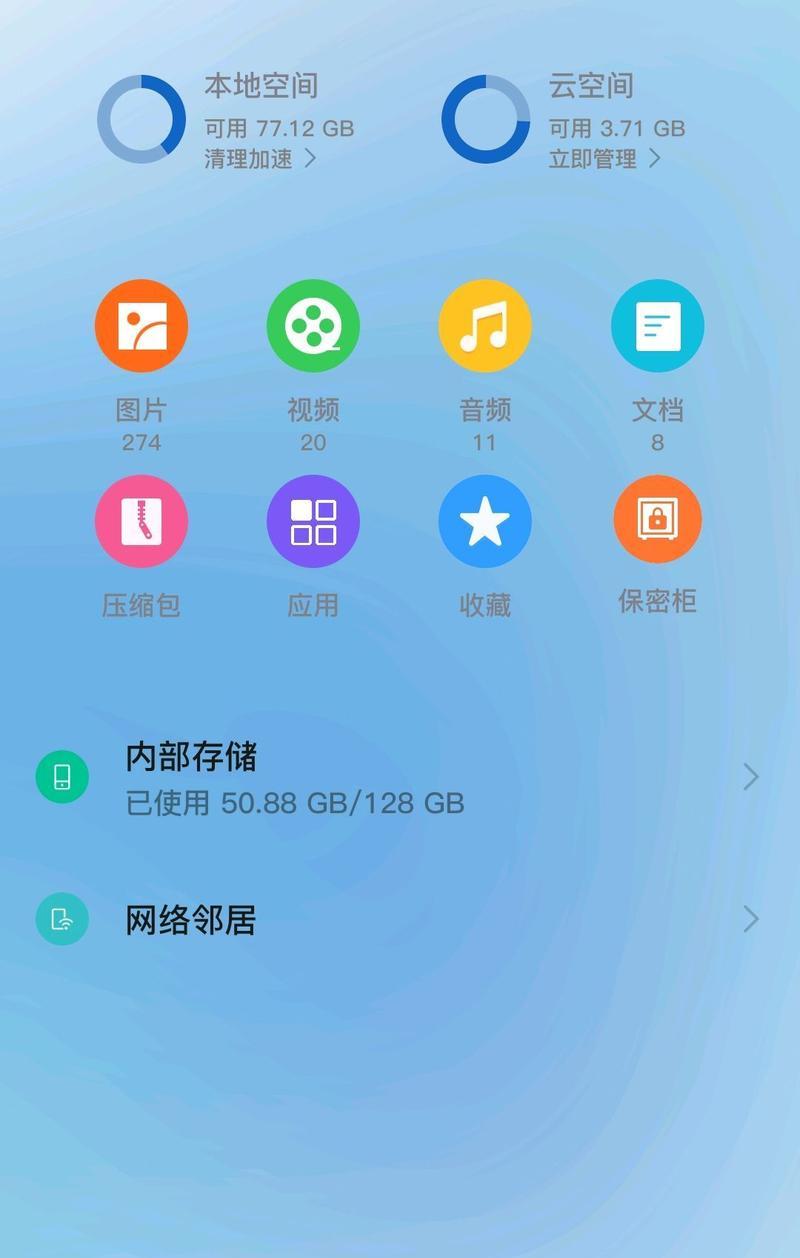
Task: View the 文档 category
Action: 657,326
